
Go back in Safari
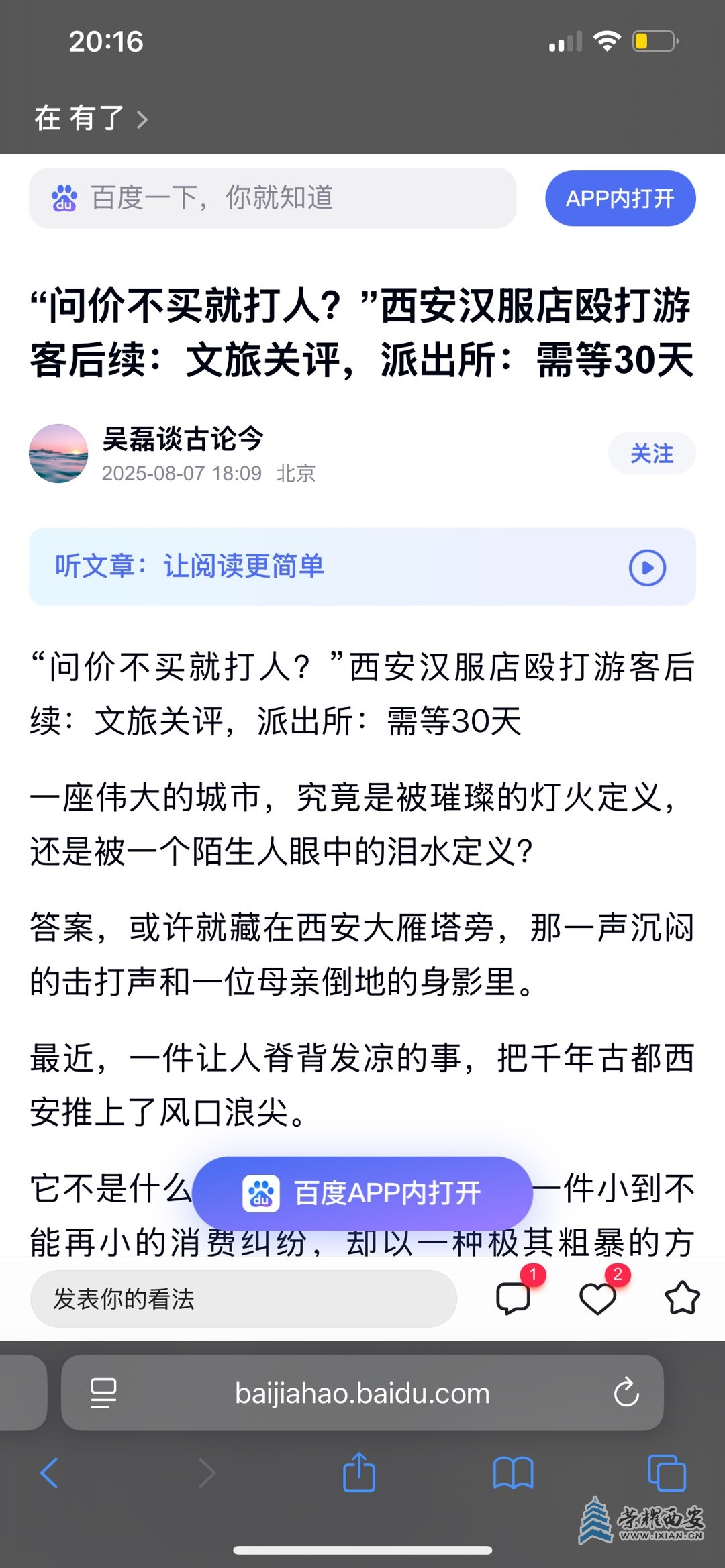(50, 1473)
